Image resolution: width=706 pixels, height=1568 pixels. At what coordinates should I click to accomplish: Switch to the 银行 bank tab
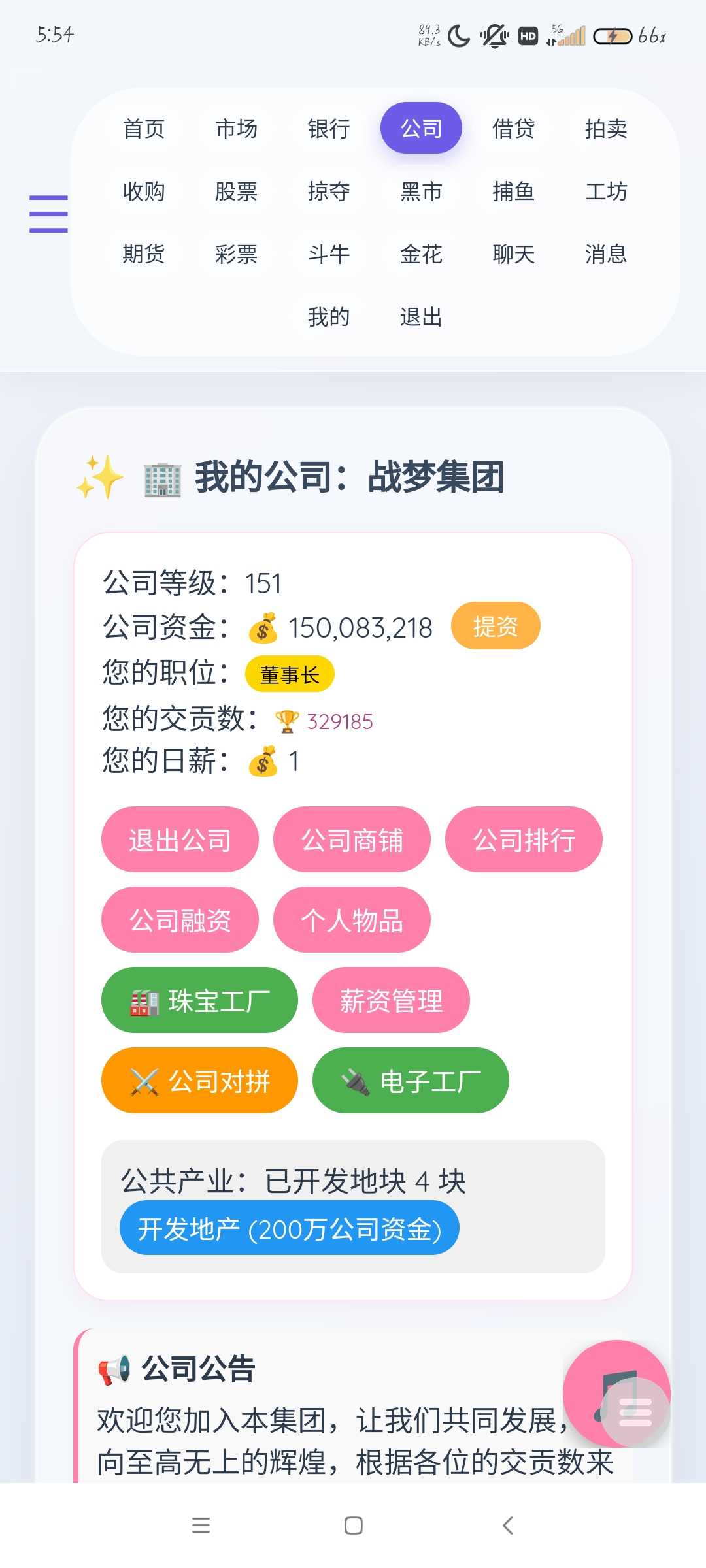329,129
